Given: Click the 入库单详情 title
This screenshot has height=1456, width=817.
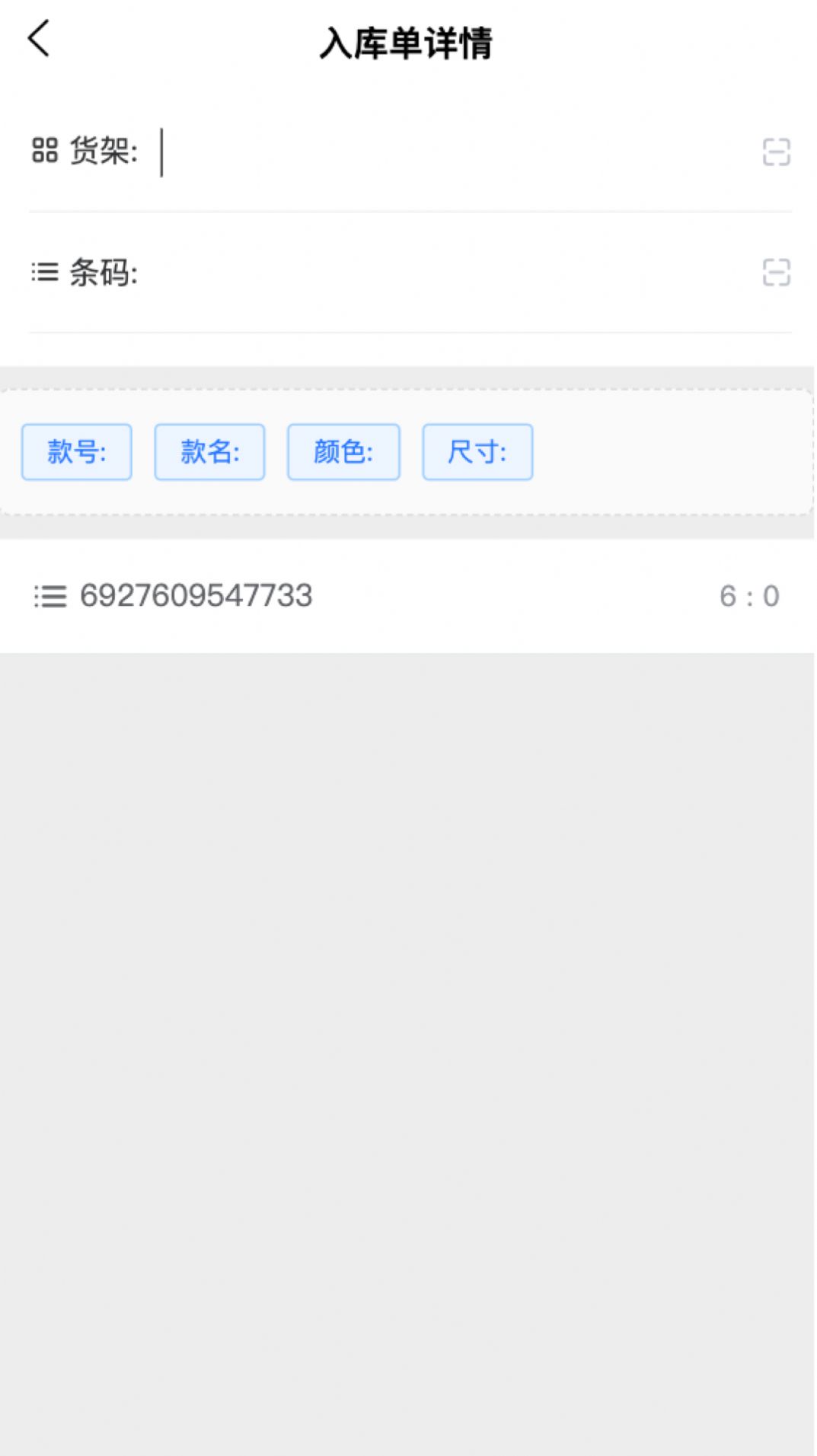Looking at the screenshot, I should (408, 40).
